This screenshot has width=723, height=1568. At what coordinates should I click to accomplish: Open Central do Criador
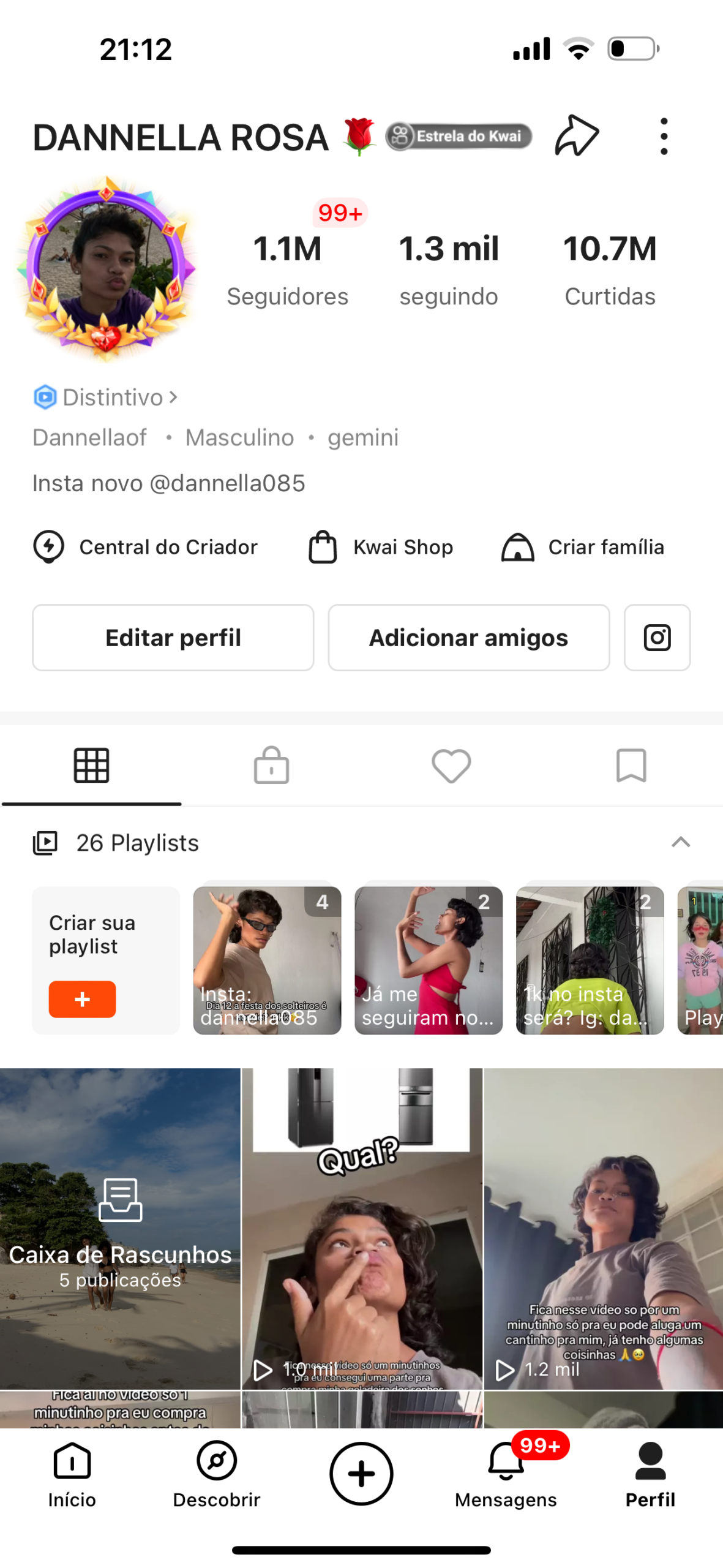click(146, 546)
